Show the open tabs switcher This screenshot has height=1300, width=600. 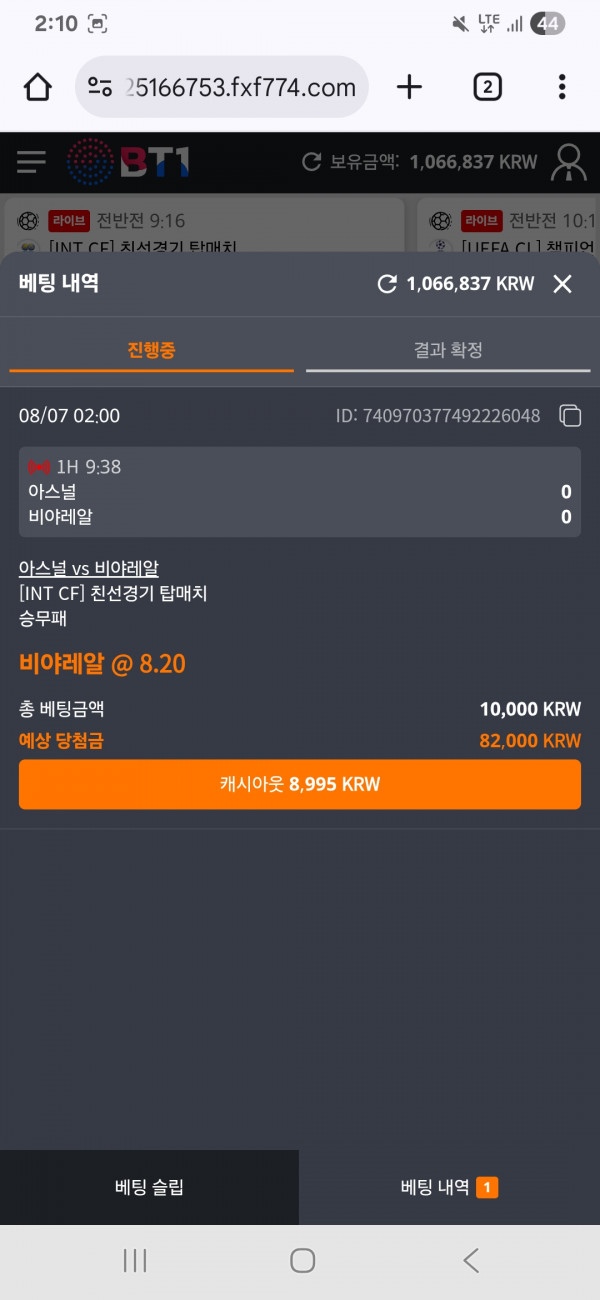coord(486,88)
